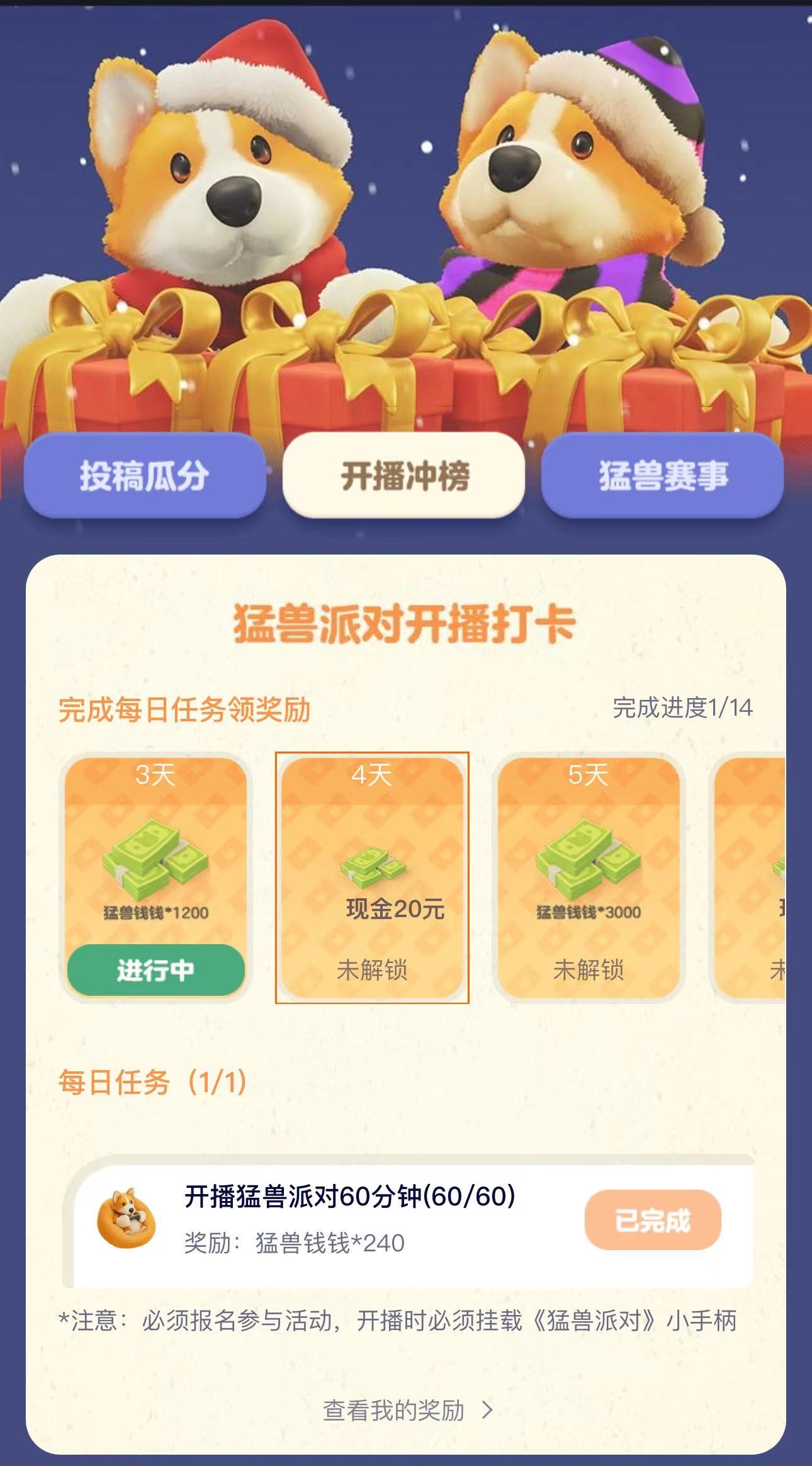Select the 4天 现金20元 reward card
Screen dimensions: 812x1466
(x=372, y=877)
